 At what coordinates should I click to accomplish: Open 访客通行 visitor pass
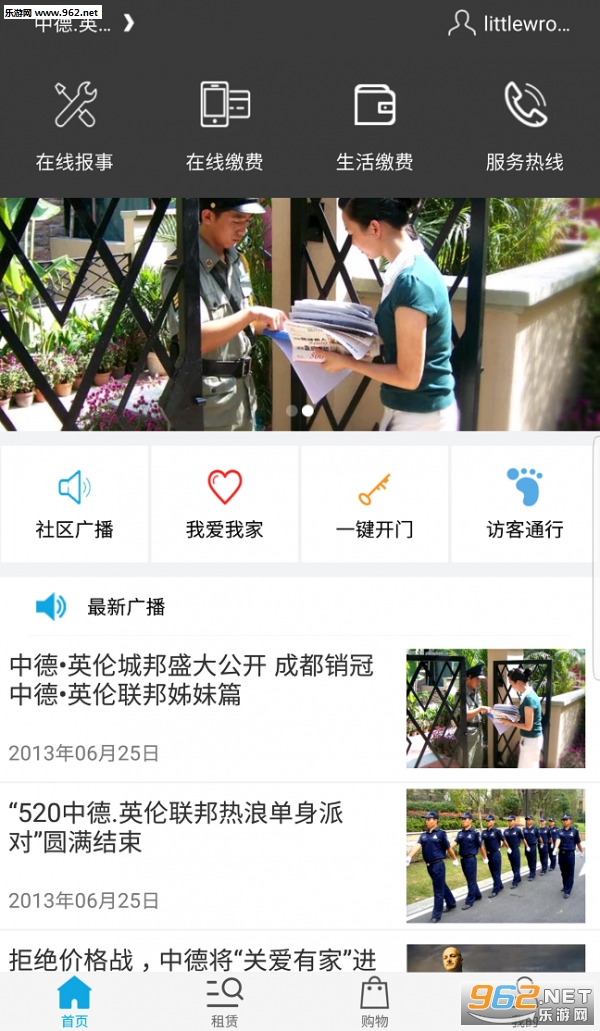pos(524,504)
